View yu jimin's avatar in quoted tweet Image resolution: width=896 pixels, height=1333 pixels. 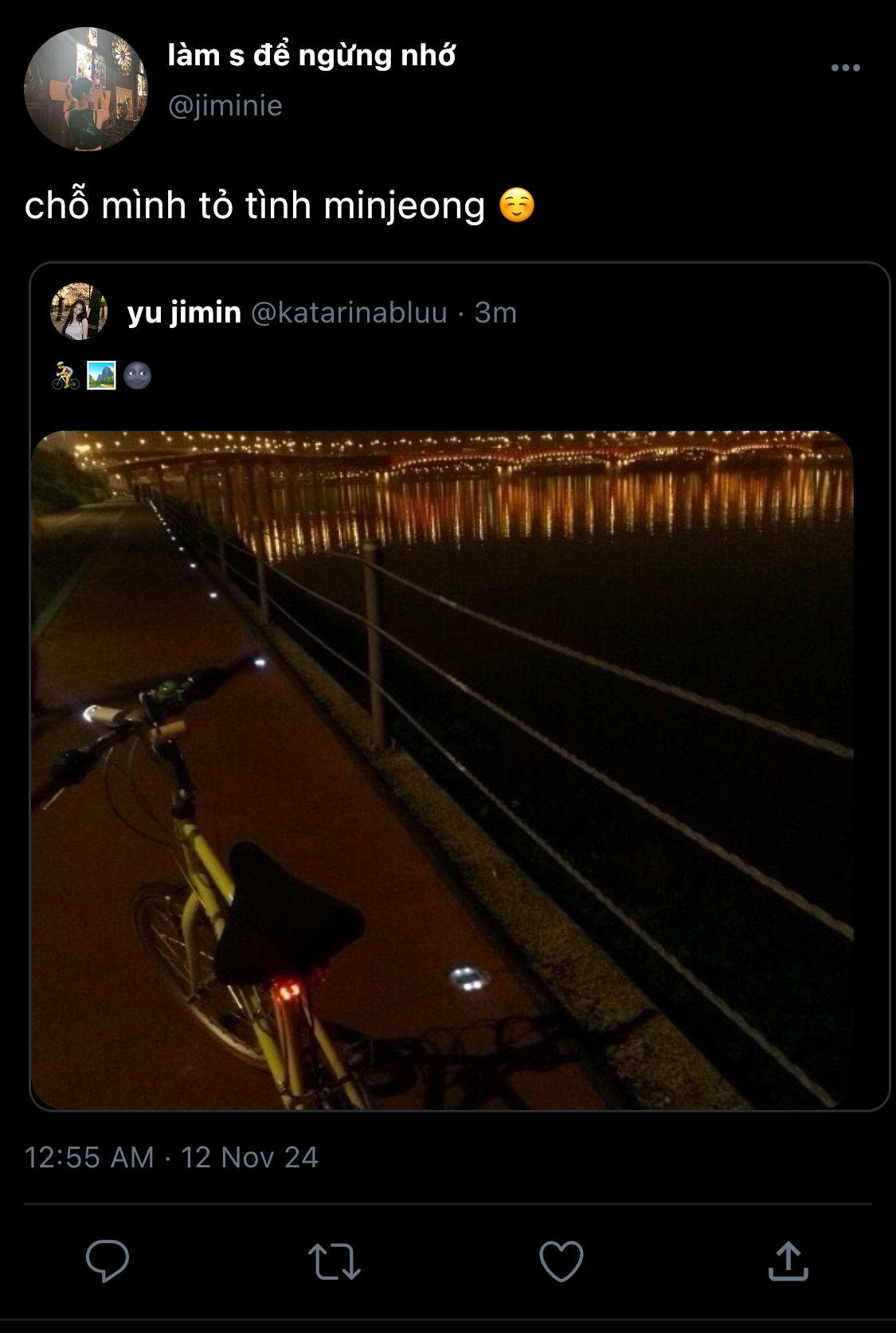pyautogui.click(x=79, y=311)
